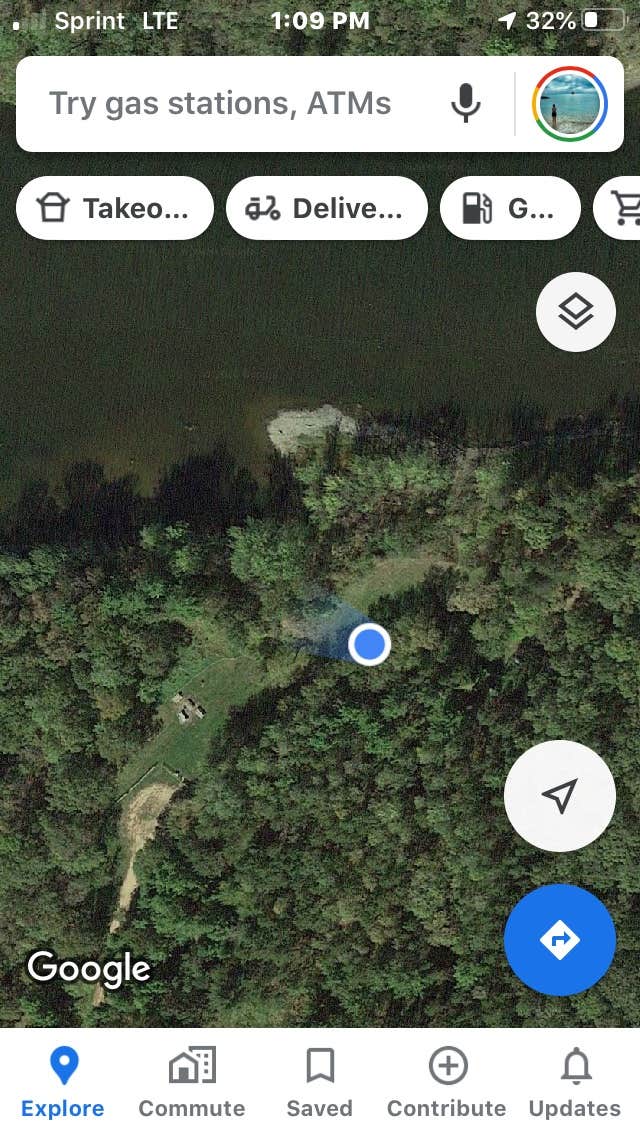640x1136 pixels.
Task: Go to the Contribute tab
Action: tap(447, 1083)
